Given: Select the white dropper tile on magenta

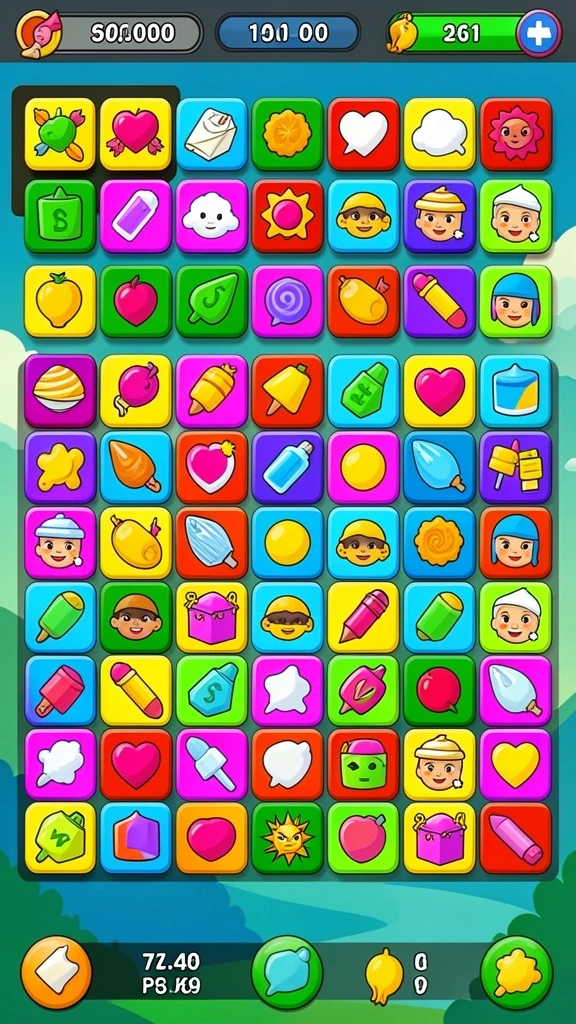Looking at the screenshot, I should [212, 764].
